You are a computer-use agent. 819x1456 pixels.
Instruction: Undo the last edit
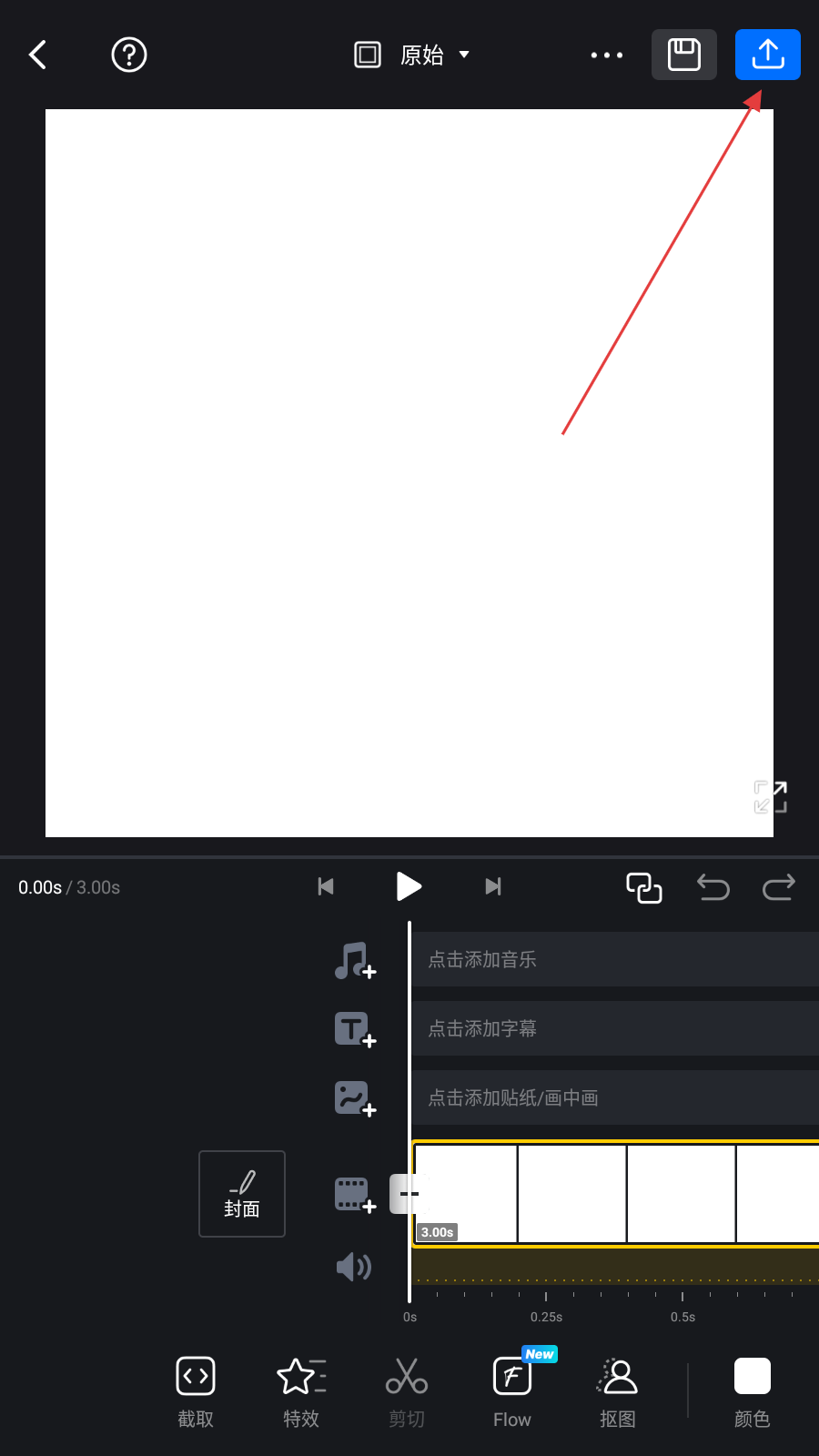(713, 886)
